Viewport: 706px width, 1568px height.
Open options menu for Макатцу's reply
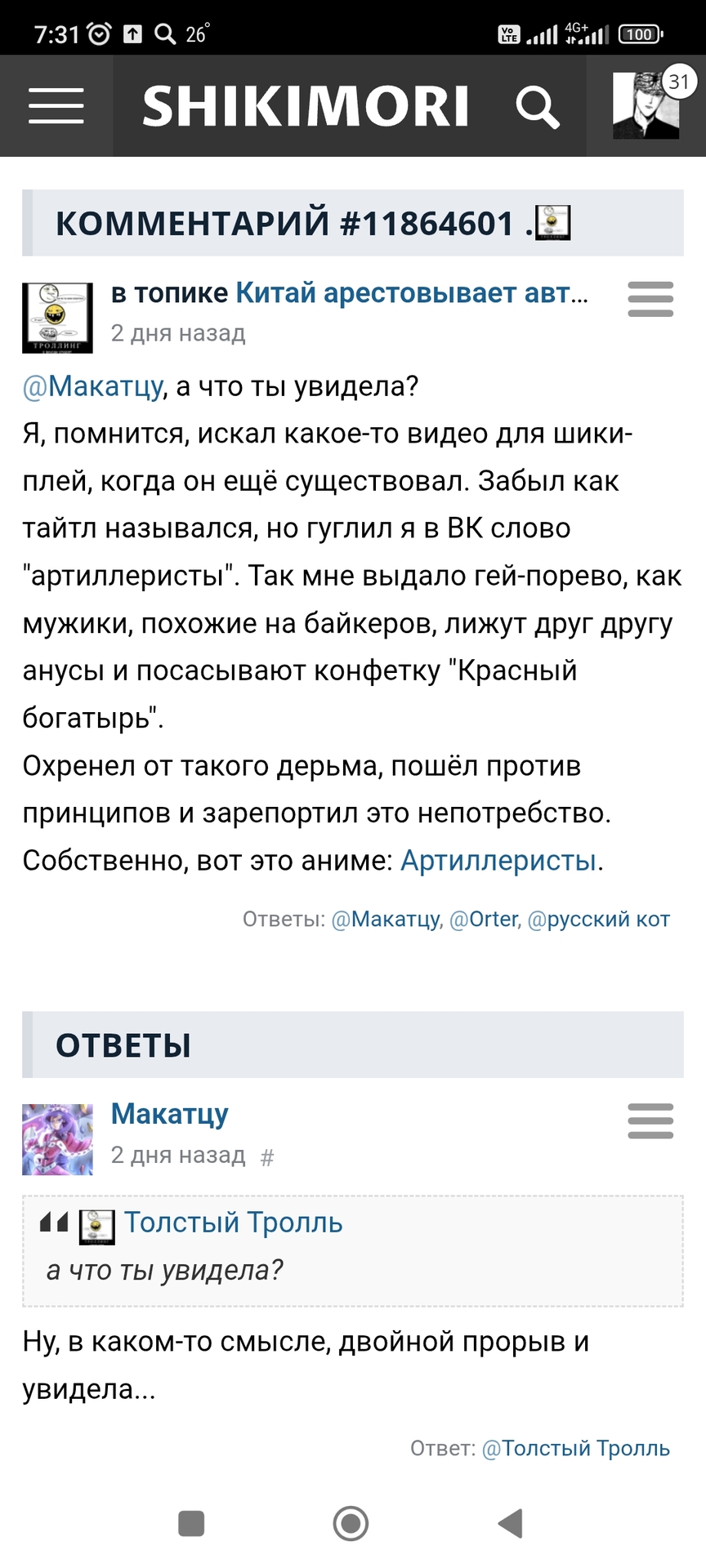[650, 1120]
